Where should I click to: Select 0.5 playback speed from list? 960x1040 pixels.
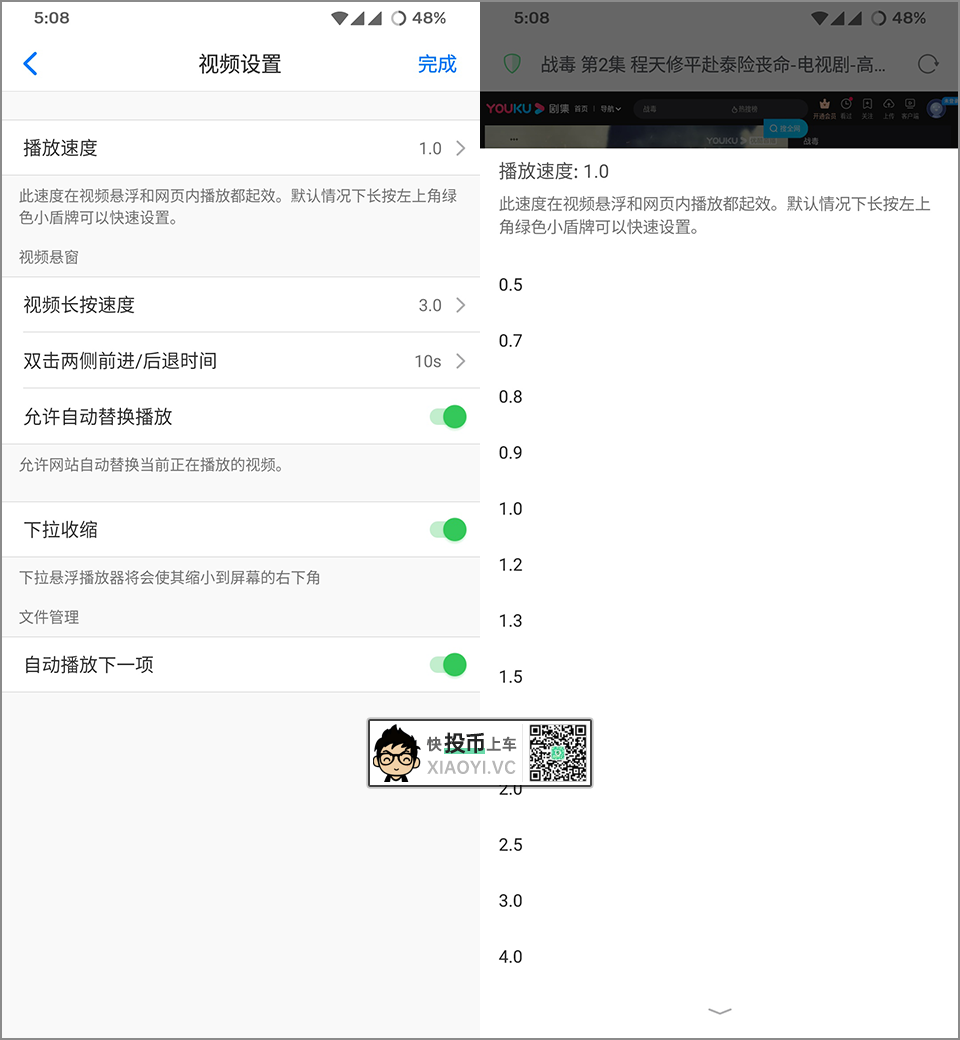tap(511, 285)
